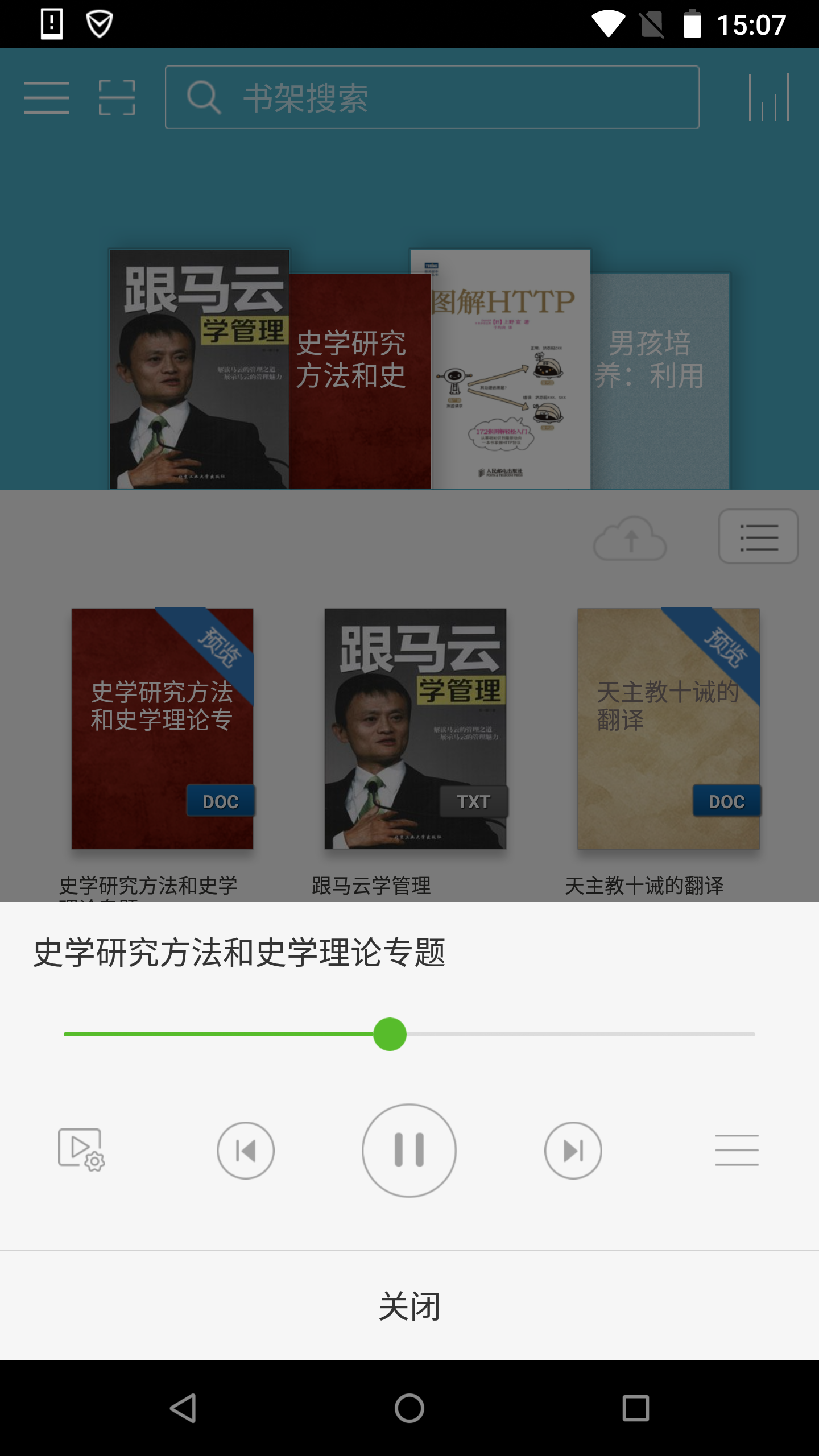
Task: Skip to the next track
Action: click(573, 1150)
